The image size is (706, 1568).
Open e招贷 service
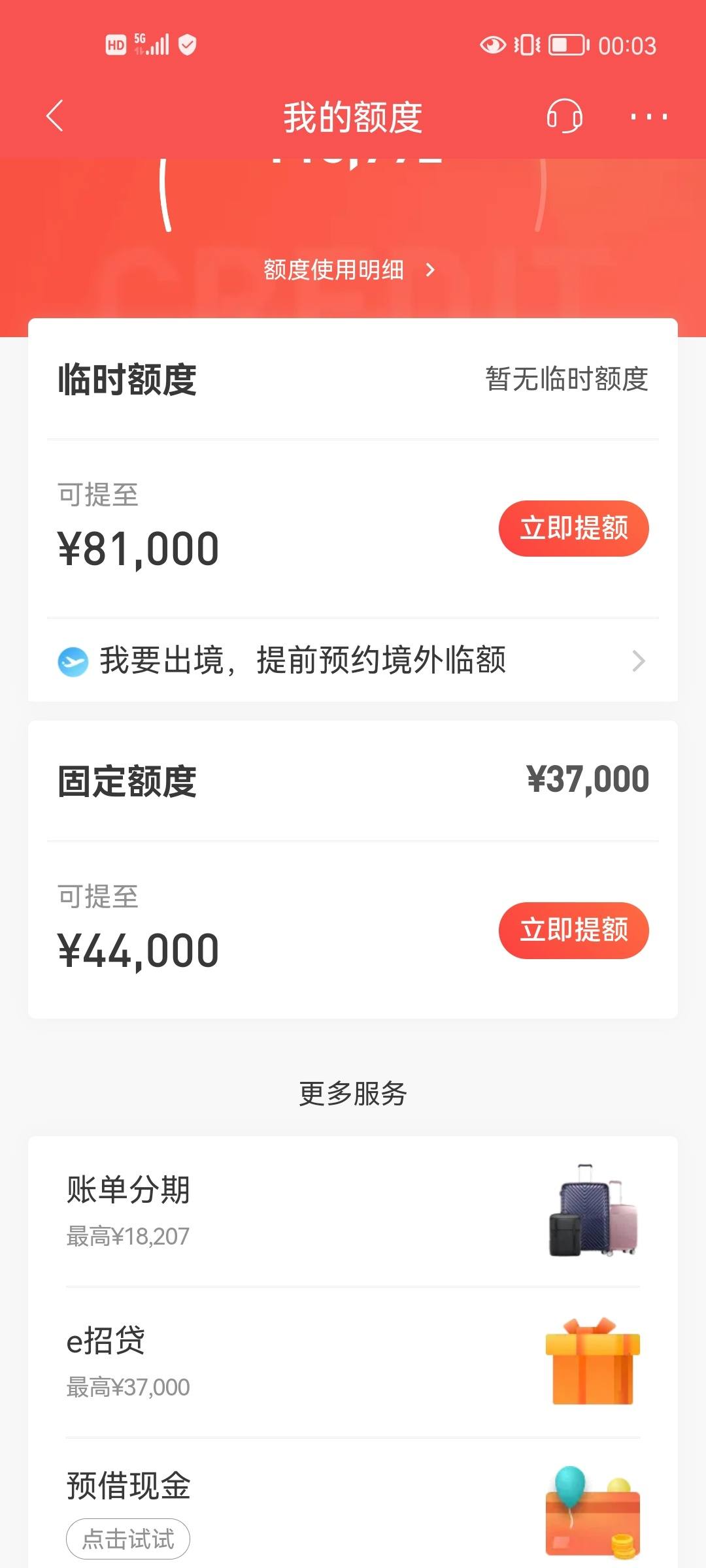tap(353, 1362)
